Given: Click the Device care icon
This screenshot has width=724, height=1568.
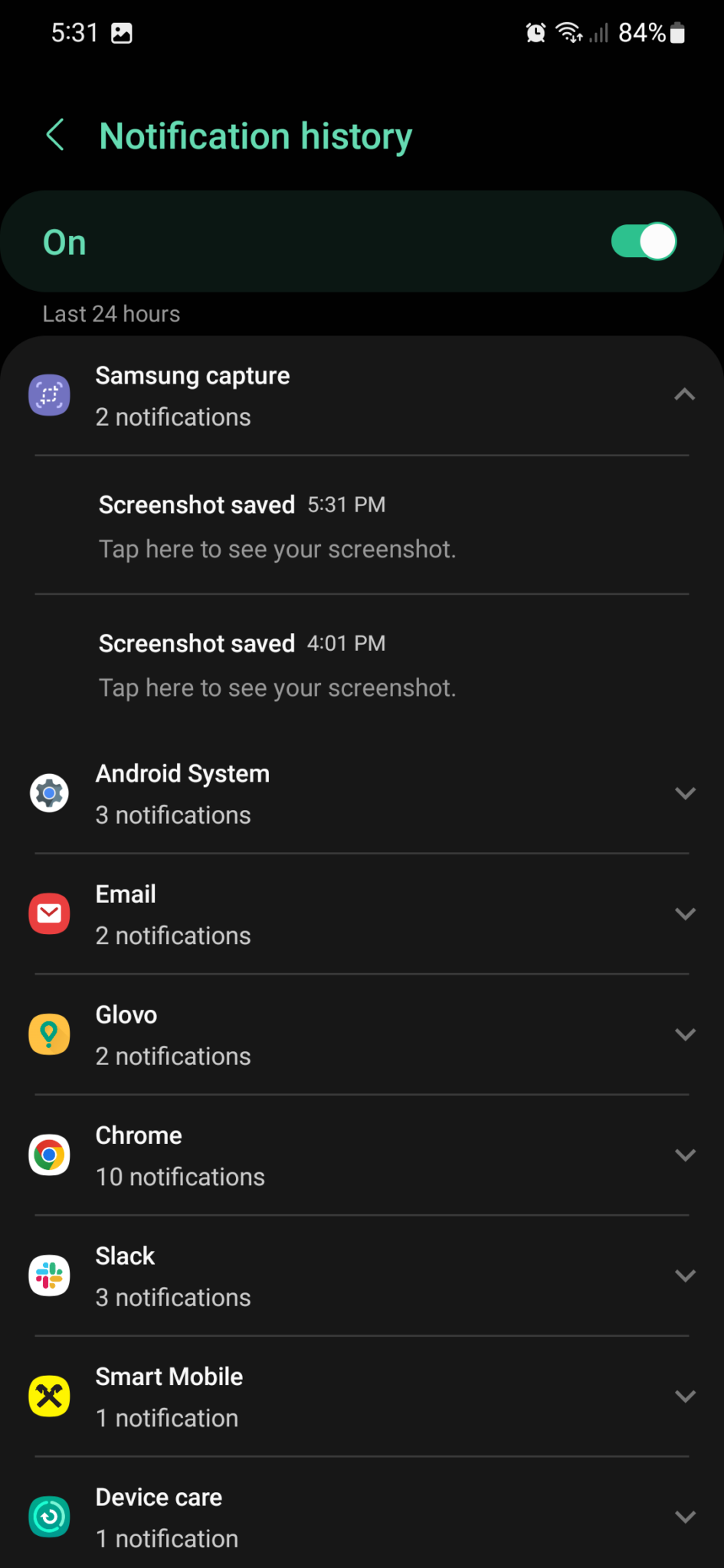Looking at the screenshot, I should click(x=49, y=1517).
